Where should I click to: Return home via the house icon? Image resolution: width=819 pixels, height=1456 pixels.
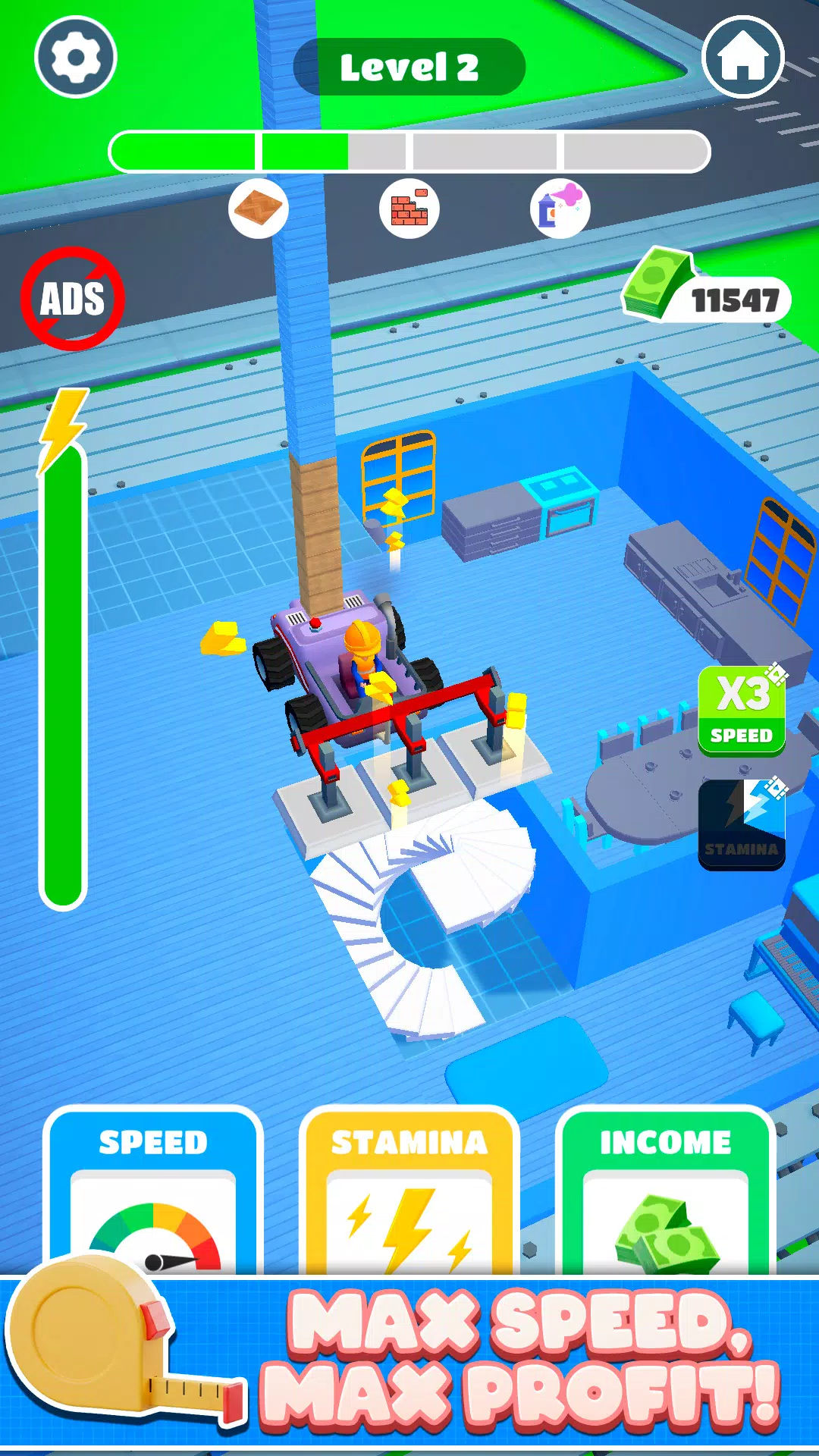tap(742, 57)
